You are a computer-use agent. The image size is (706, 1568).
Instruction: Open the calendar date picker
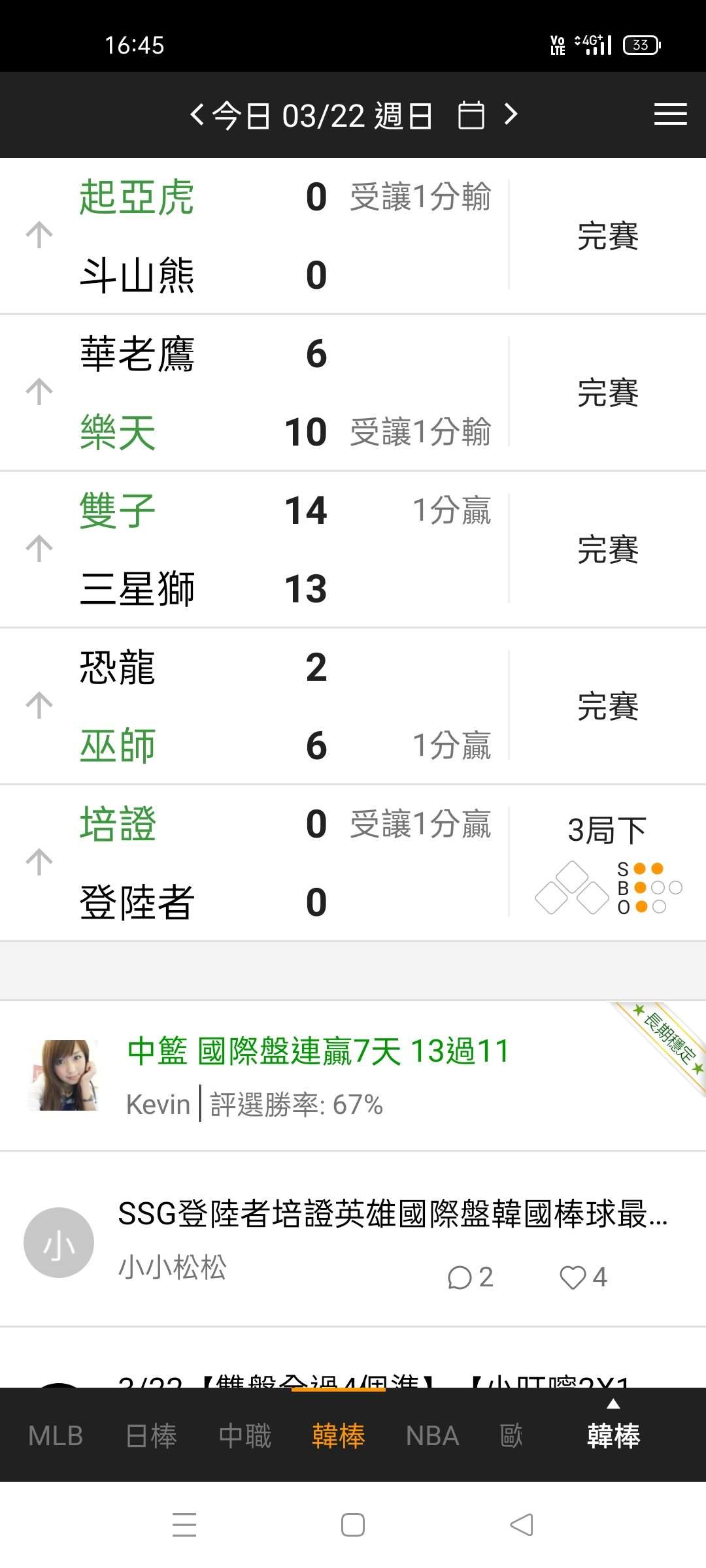point(471,116)
